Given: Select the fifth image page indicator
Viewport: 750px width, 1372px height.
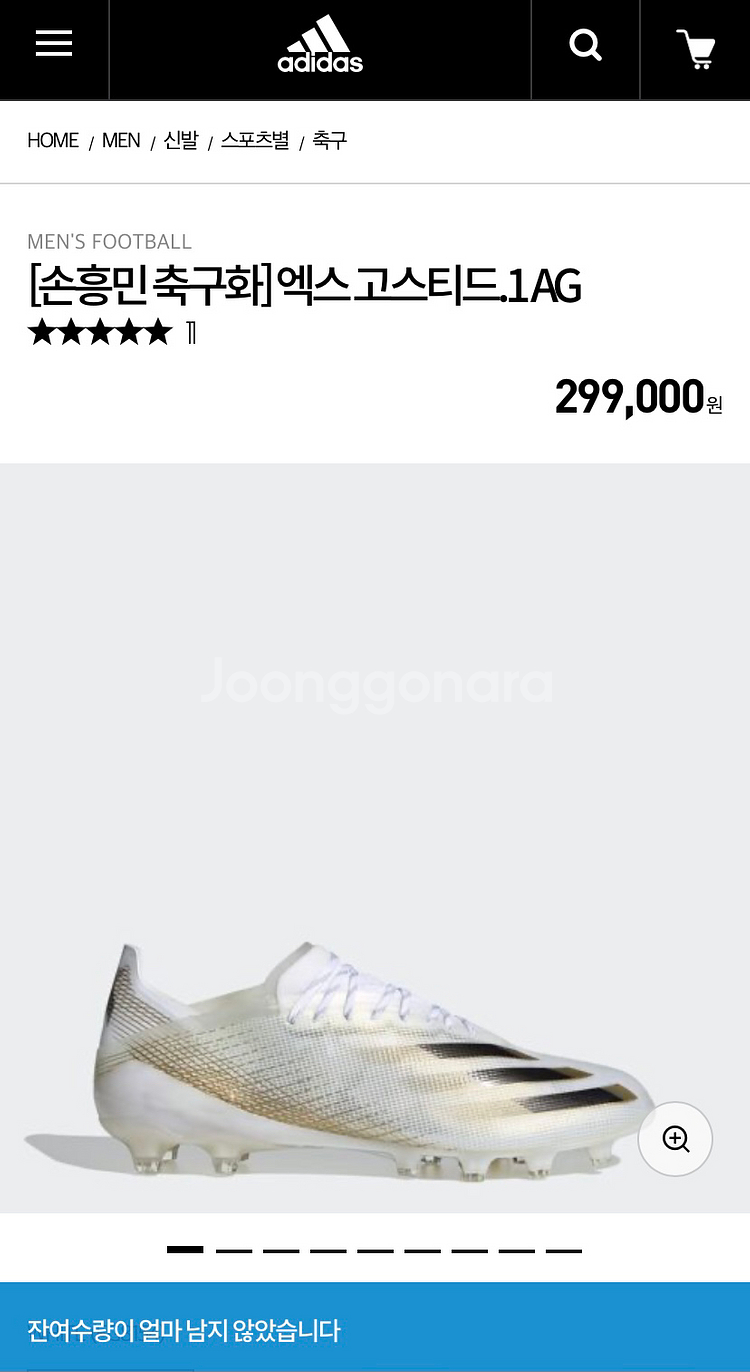Looking at the screenshot, I should click(375, 1250).
